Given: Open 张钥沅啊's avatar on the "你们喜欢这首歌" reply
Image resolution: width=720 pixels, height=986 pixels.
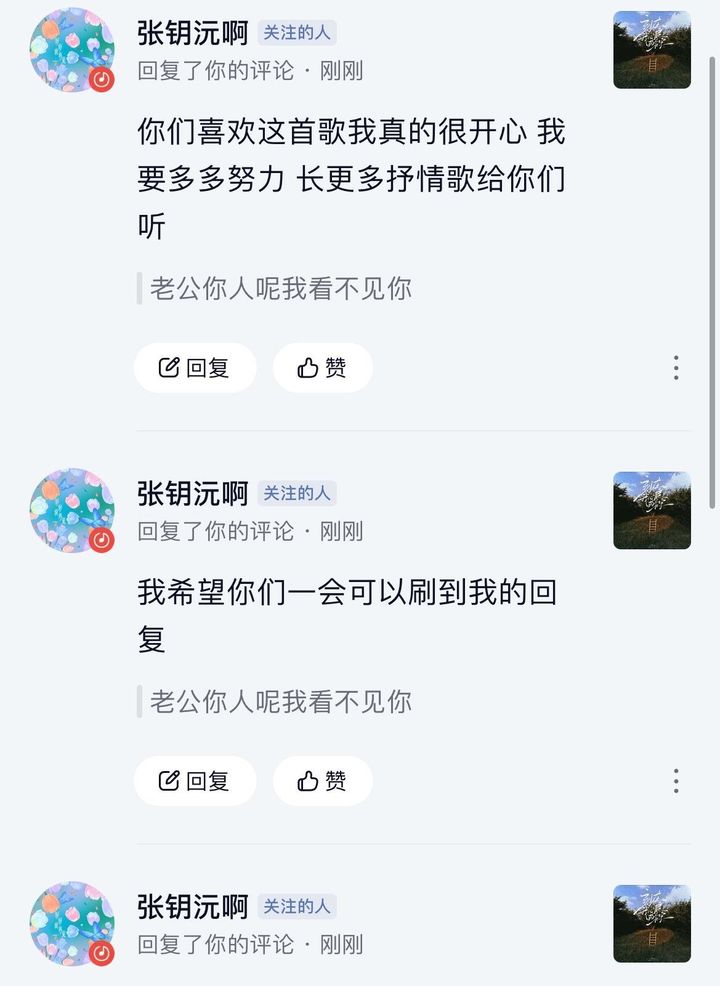Looking at the screenshot, I should [x=72, y=50].
